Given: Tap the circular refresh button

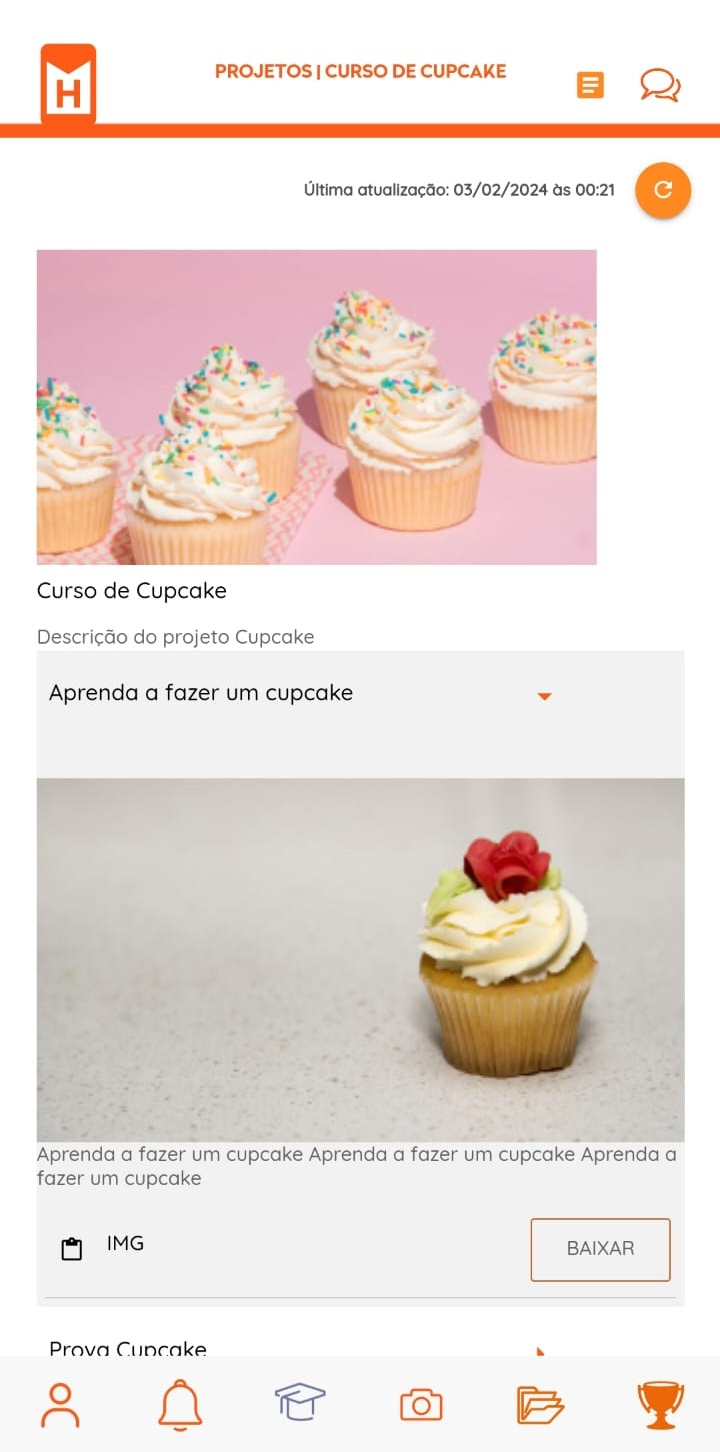Looking at the screenshot, I should coord(662,190).
